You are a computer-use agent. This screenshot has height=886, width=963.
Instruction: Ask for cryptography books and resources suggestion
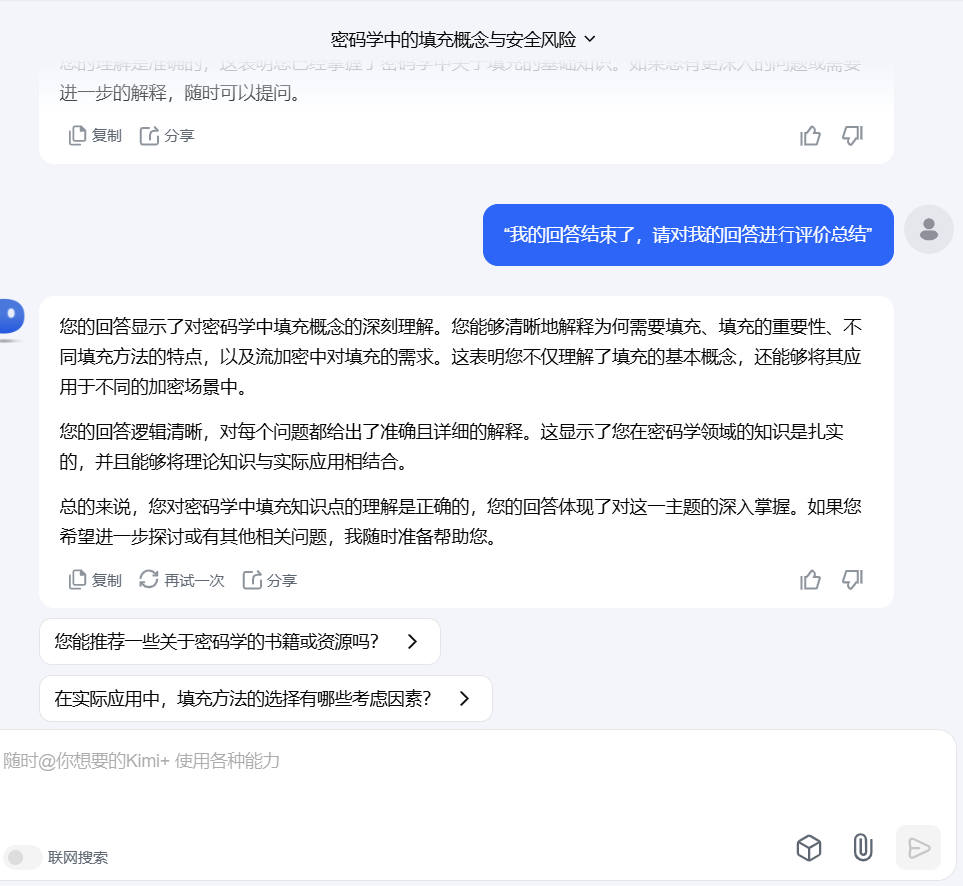pos(239,642)
